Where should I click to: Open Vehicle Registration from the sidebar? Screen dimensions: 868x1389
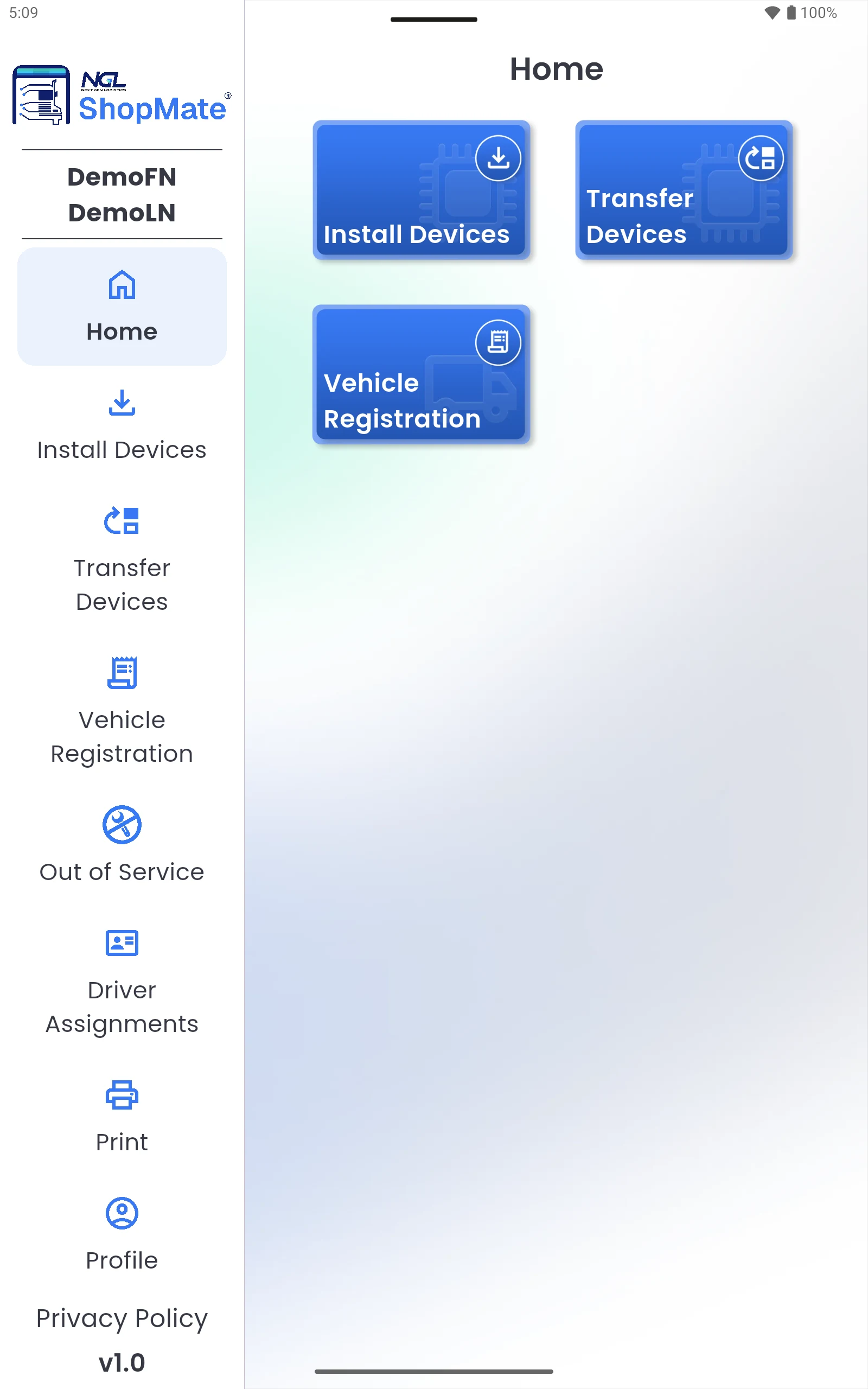(122, 712)
